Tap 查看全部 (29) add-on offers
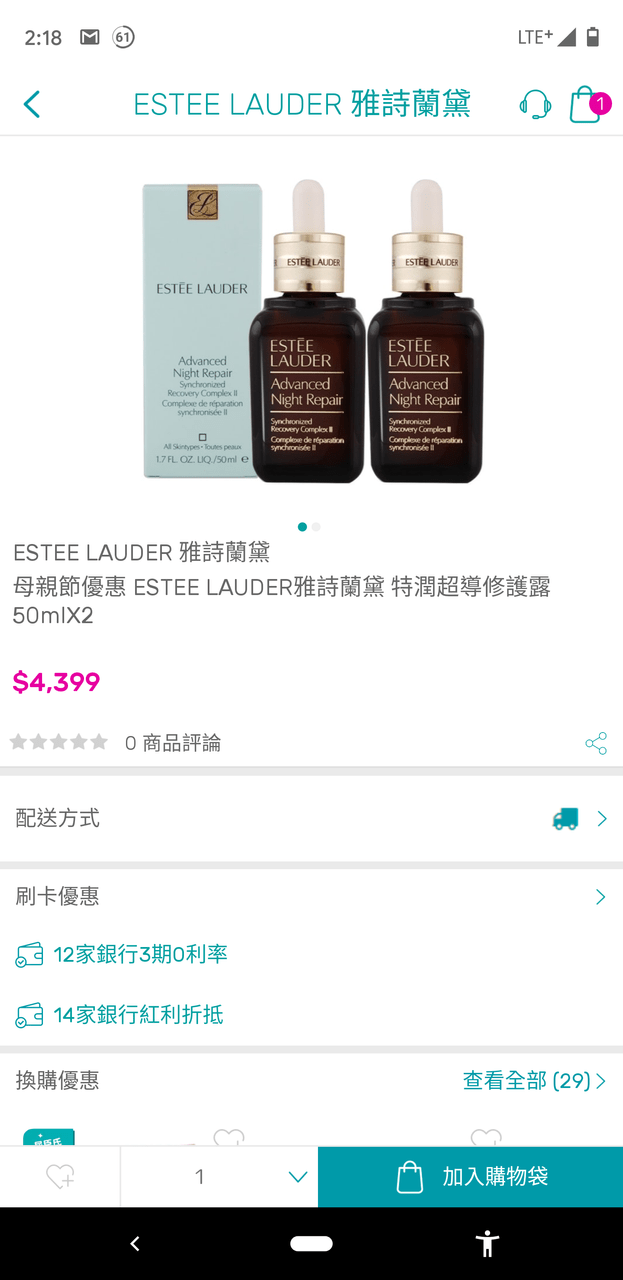623x1280 pixels. coord(534,1080)
